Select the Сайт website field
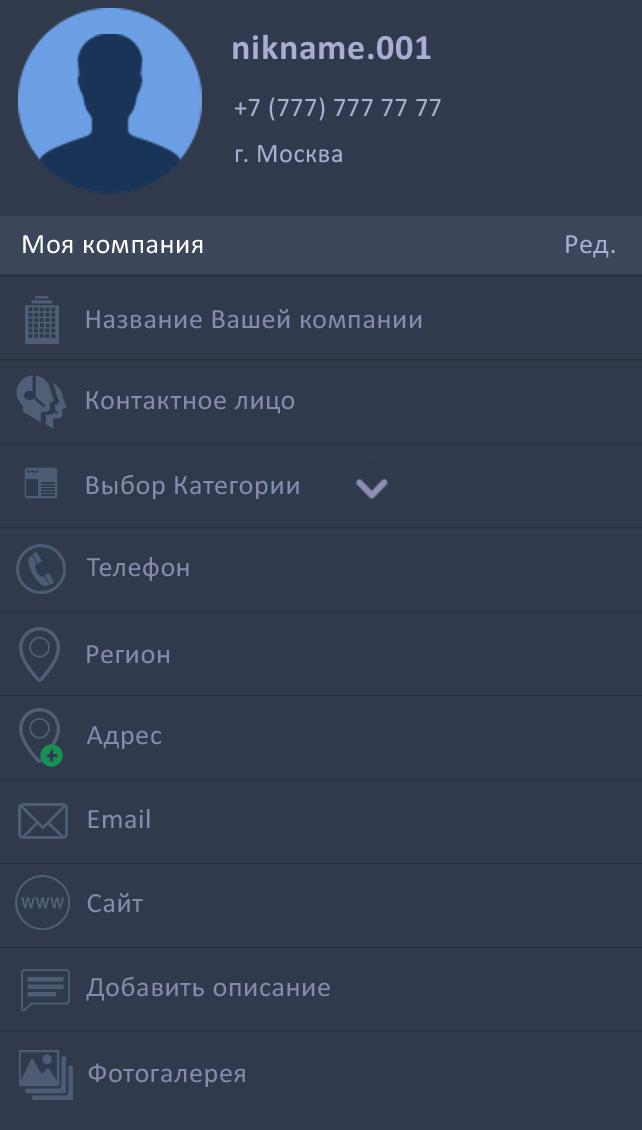 (x=115, y=904)
